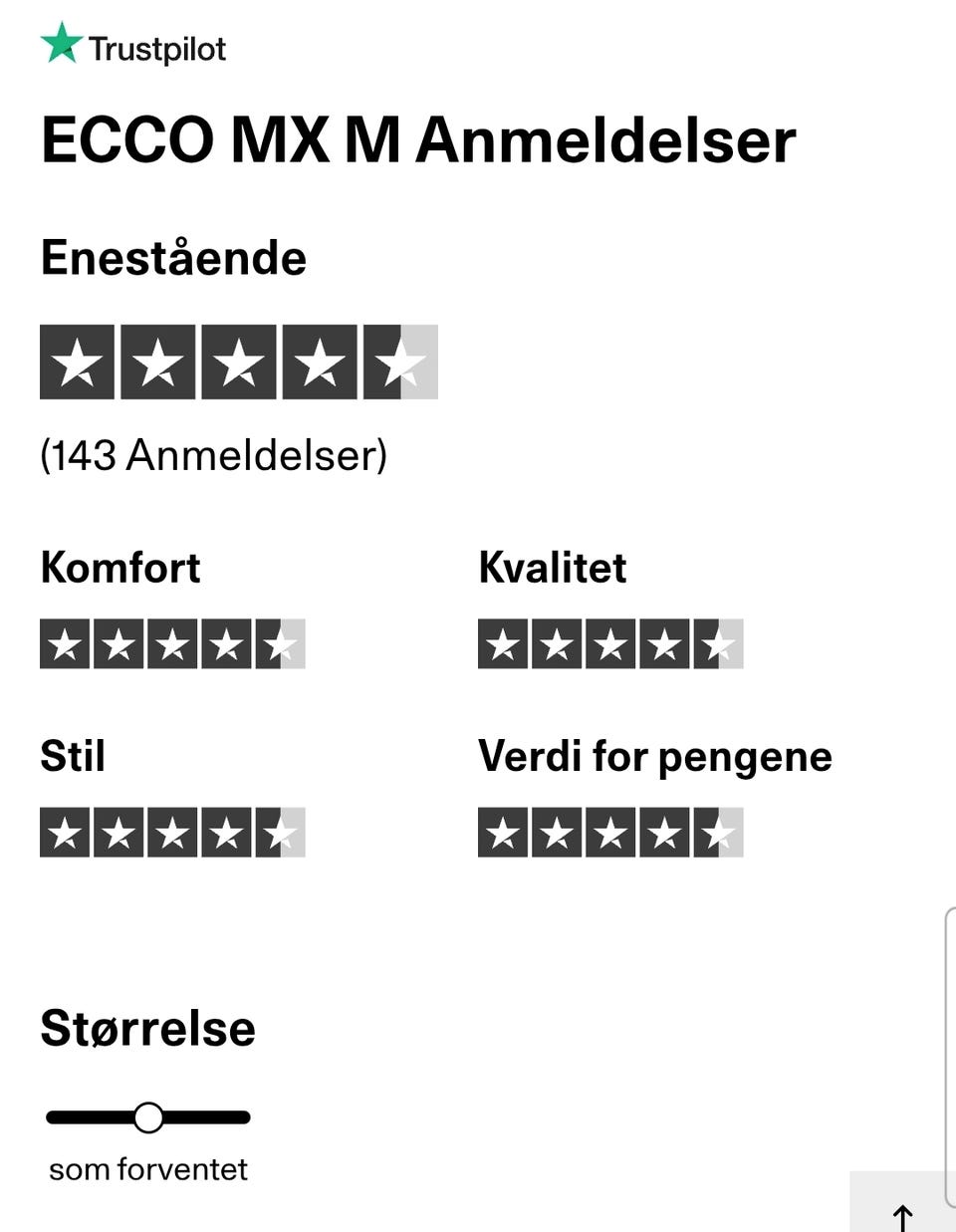Click the som forventet position on slider
The width and height of the screenshot is (956, 1232).
(149, 1169)
